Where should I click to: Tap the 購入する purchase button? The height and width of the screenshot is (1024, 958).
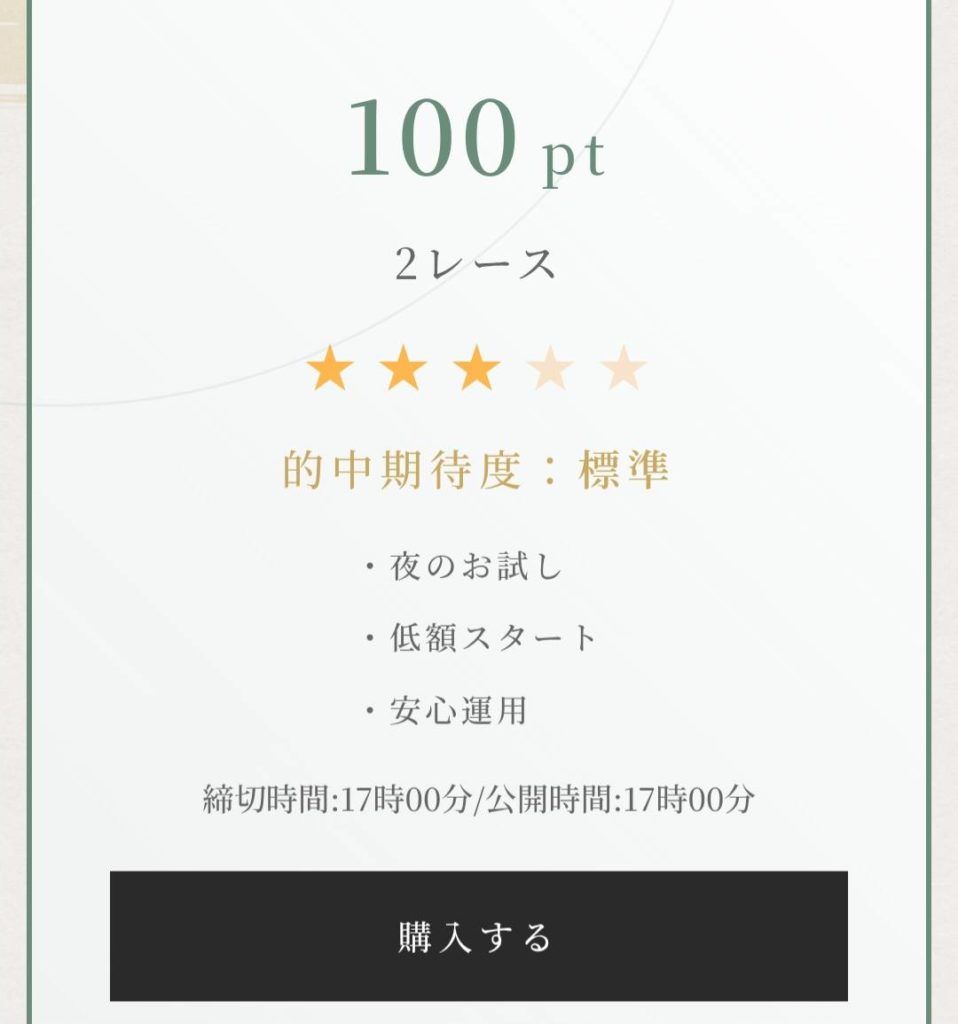pyautogui.click(x=478, y=936)
